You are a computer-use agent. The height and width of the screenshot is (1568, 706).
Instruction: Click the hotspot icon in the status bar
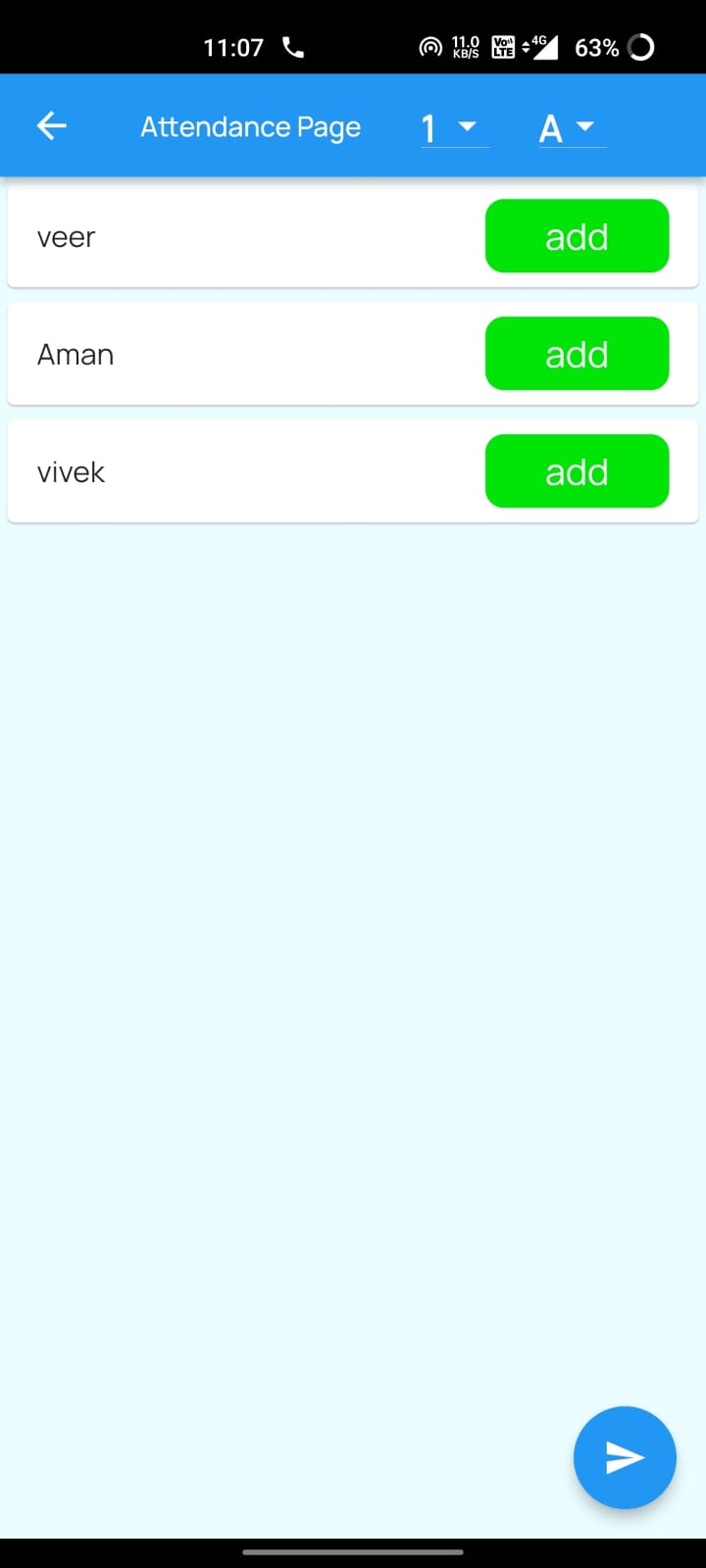[x=430, y=46]
